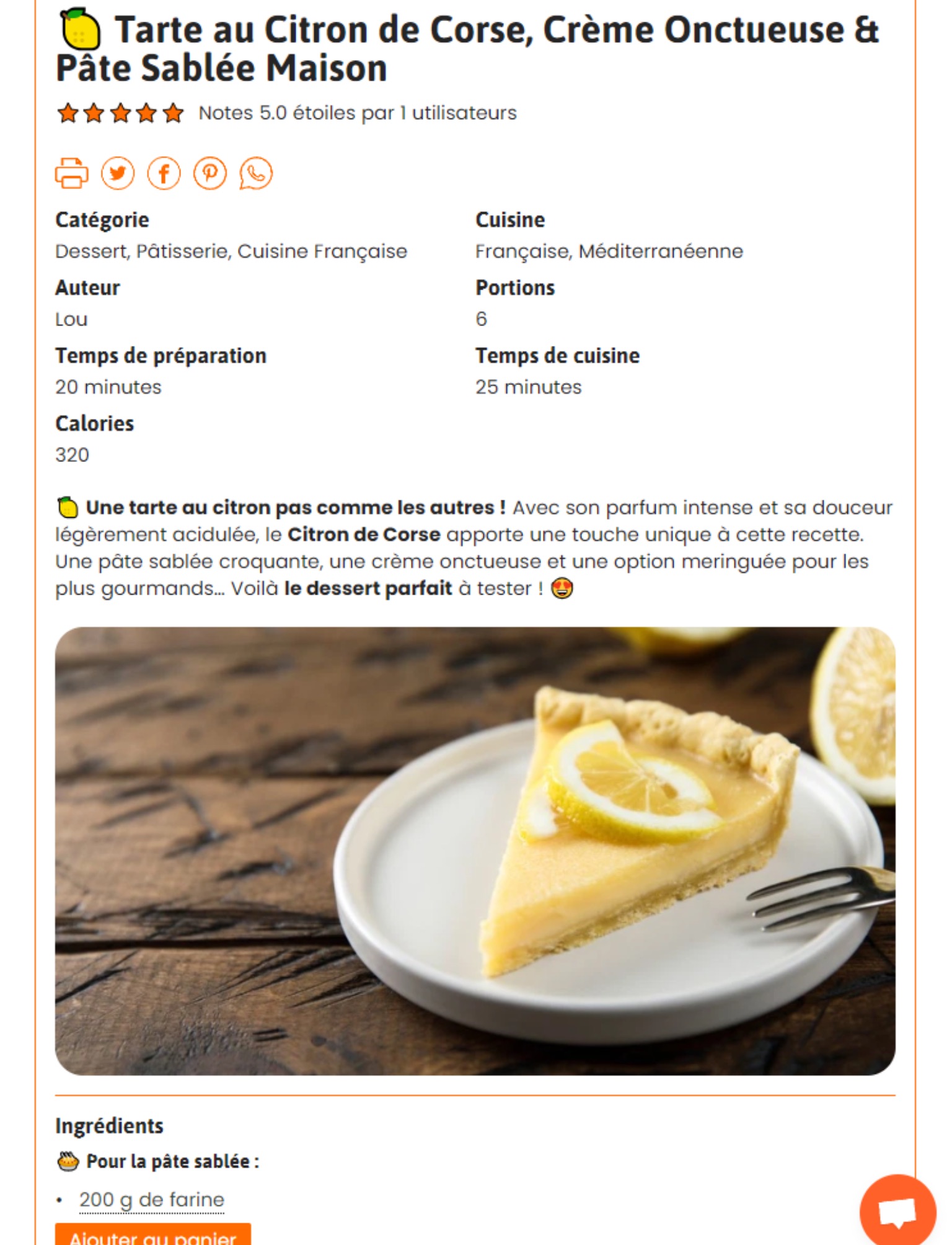This screenshot has height=1245, width=952.
Task: Tap the Ajouter au panier button
Action: point(152,1235)
